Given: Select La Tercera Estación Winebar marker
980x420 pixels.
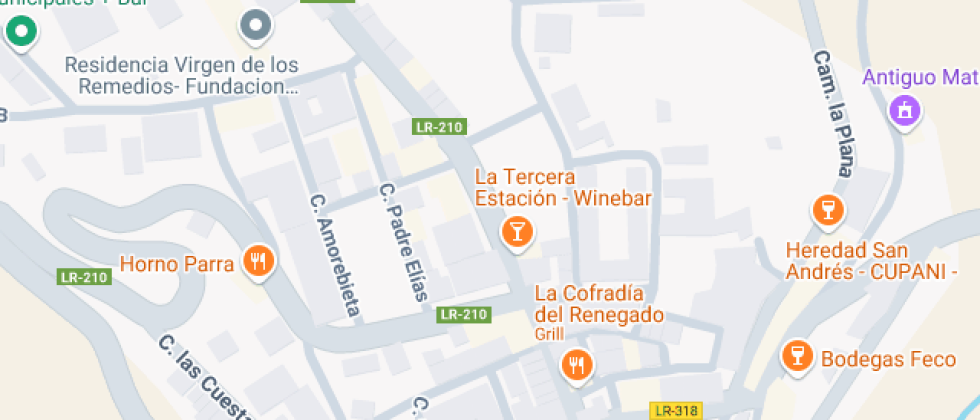Looking at the screenshot, I should tap(518, 232).
